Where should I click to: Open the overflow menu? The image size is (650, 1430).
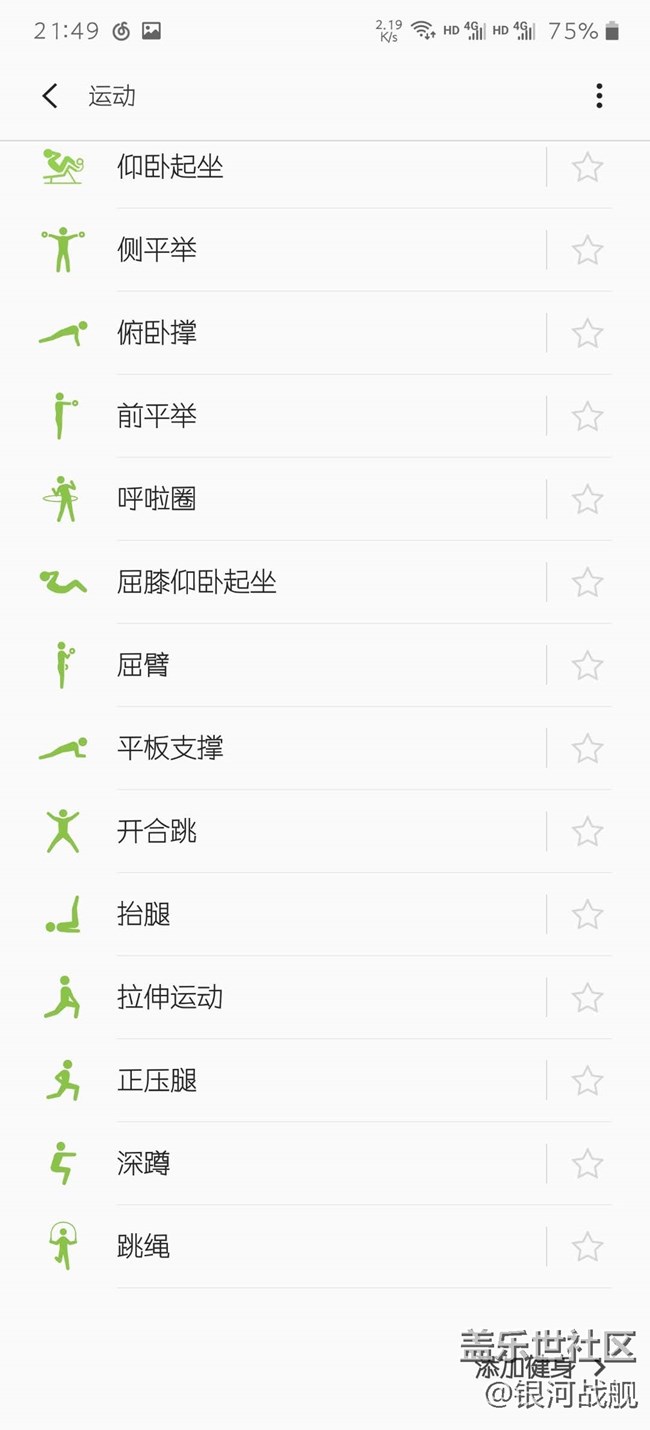(x=599, y=96)
